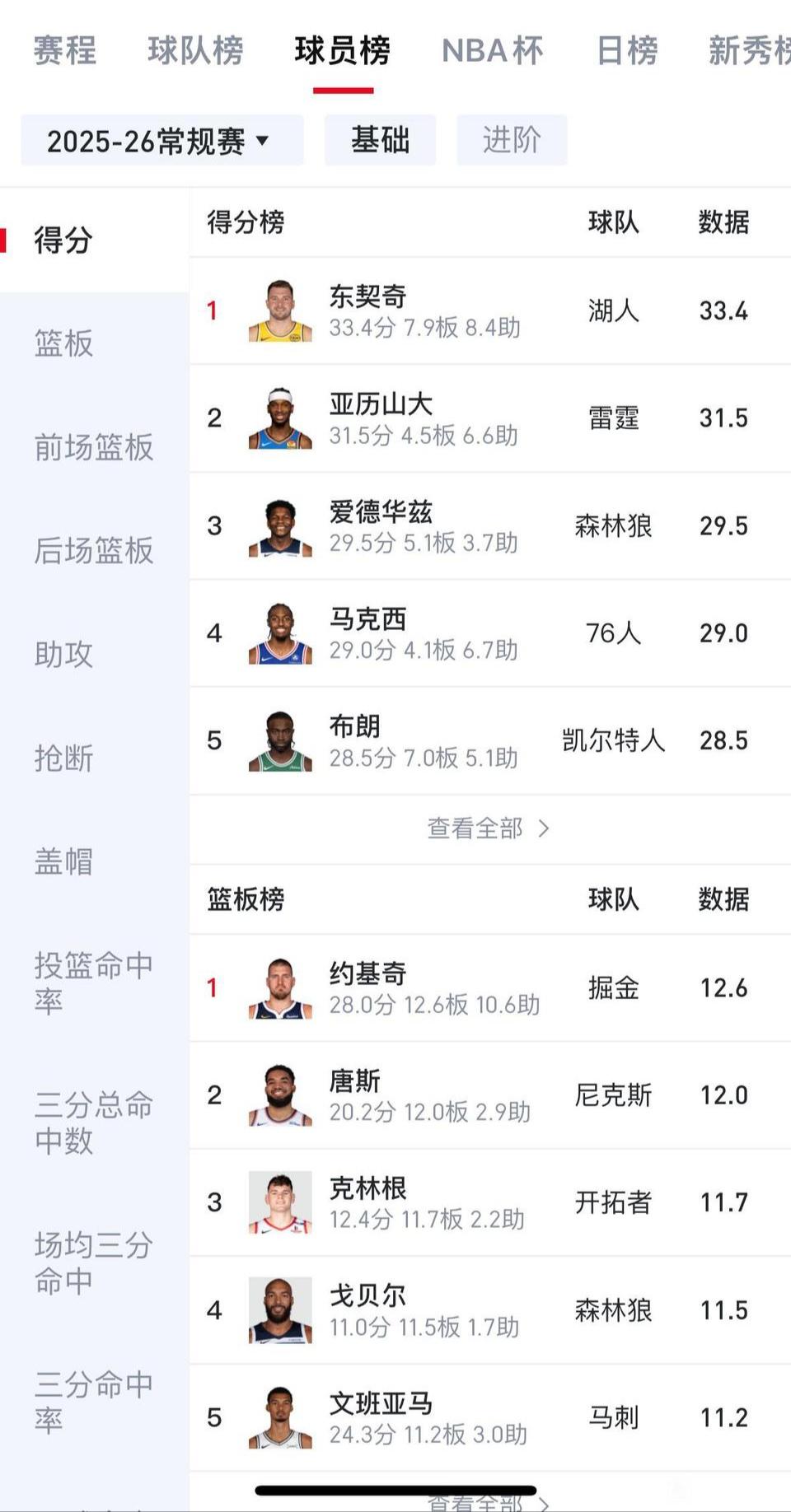This screenshot has height=1512, width=791.
Task: Select 助攻 in the stats sidebar
Action: [63, 655]
